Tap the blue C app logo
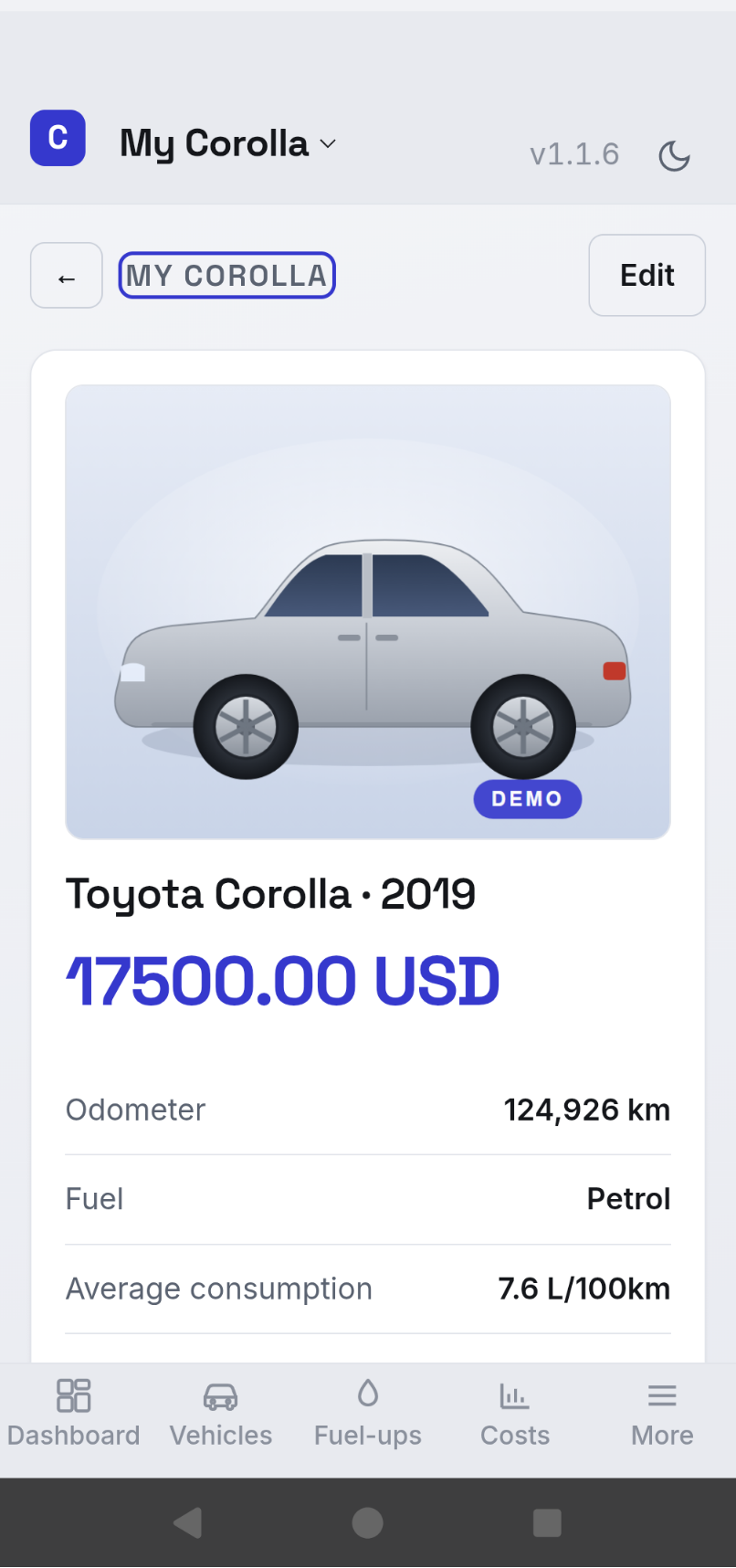This screenshot has height=1568, width=736. (58, 138)
